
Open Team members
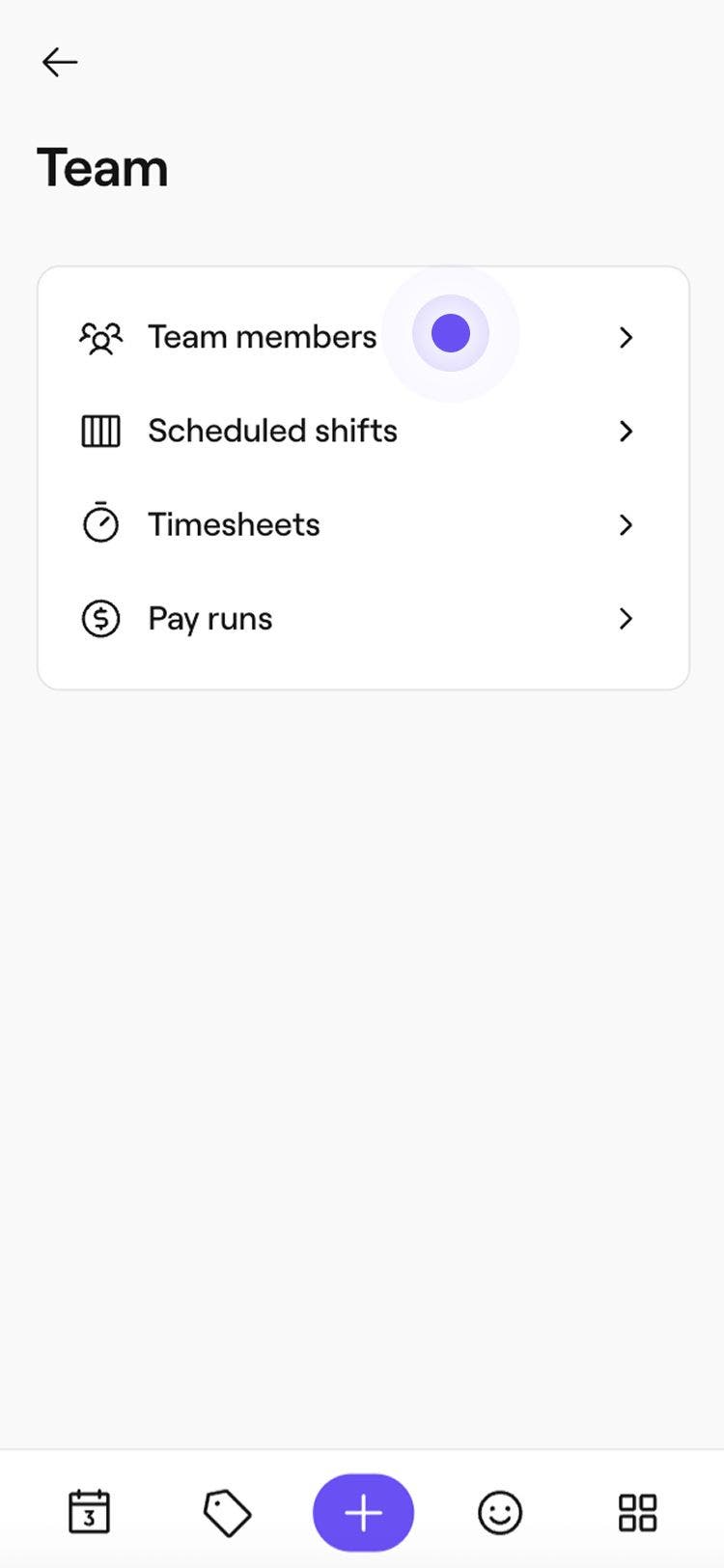pyautogui.click(x=263, y=337)
